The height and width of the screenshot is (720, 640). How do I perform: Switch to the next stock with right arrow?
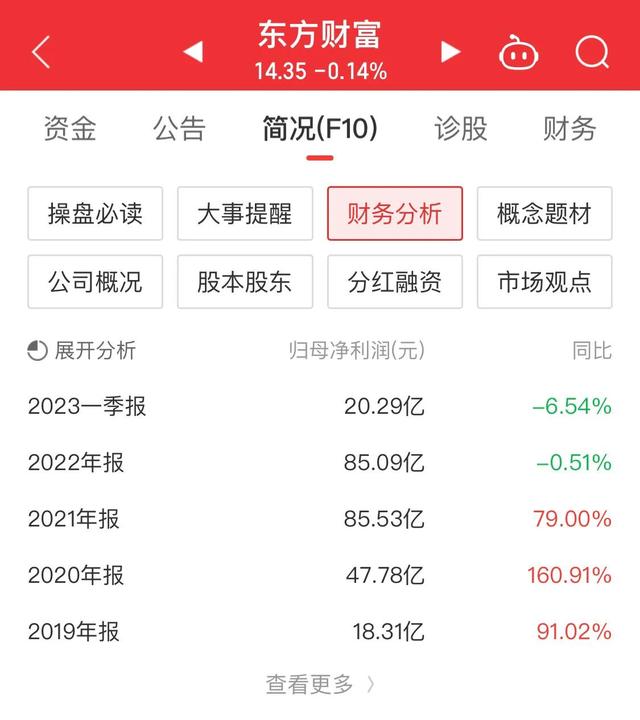tap(450, 51)
